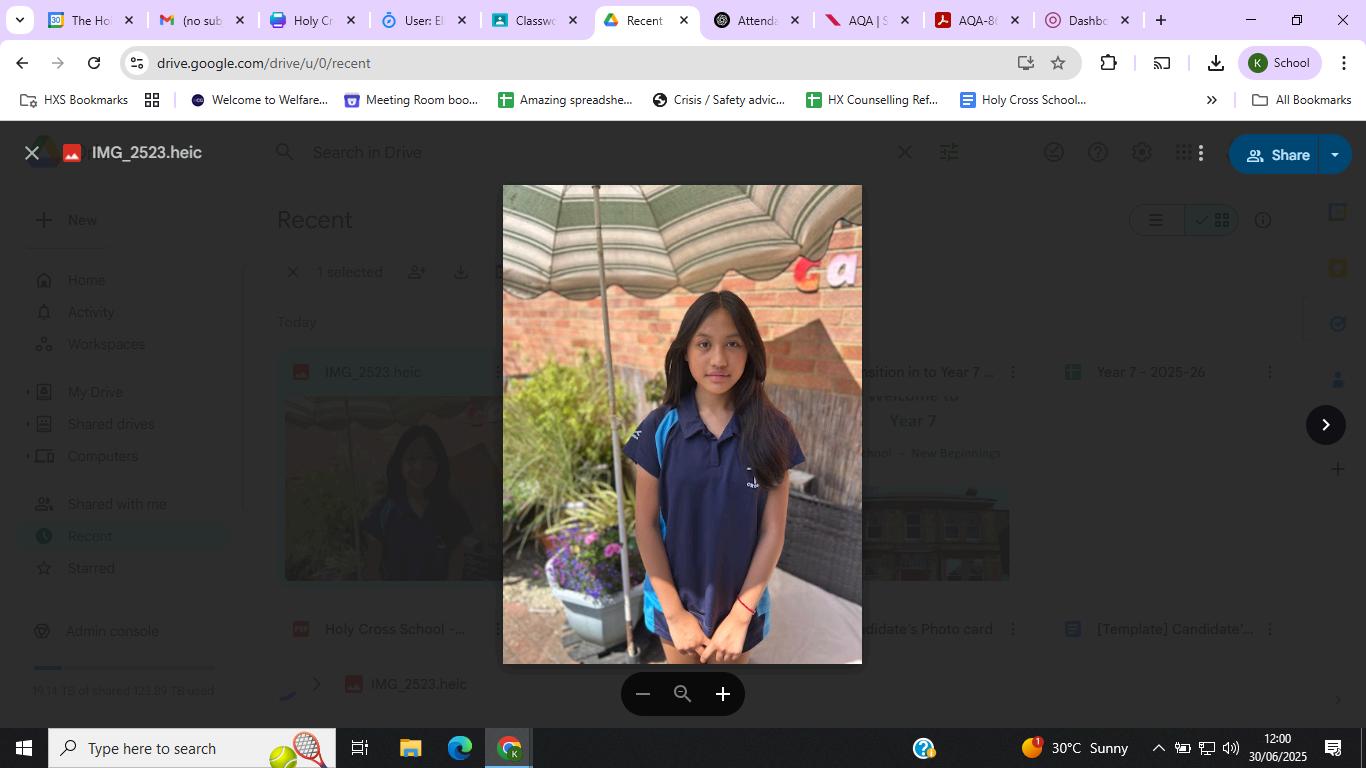Zoom in on the photo
1366x768 pixels.
click(x=723, y=694)
